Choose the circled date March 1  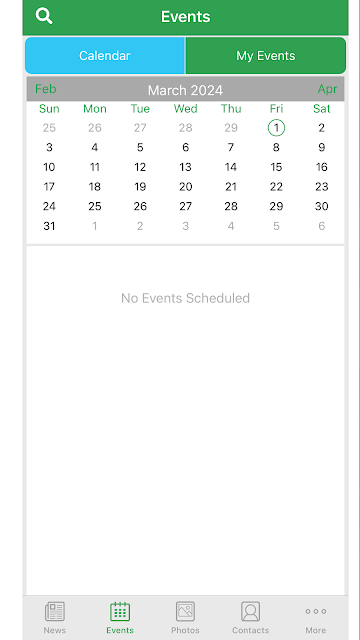click(276, 128)
